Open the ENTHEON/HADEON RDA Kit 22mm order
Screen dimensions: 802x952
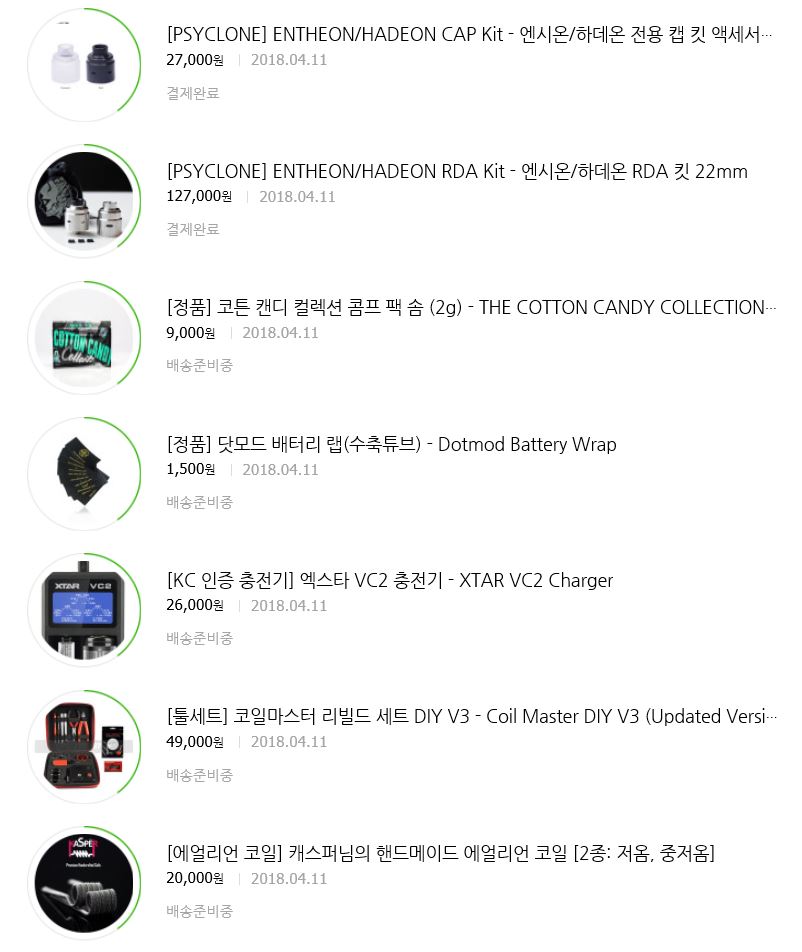457,172
